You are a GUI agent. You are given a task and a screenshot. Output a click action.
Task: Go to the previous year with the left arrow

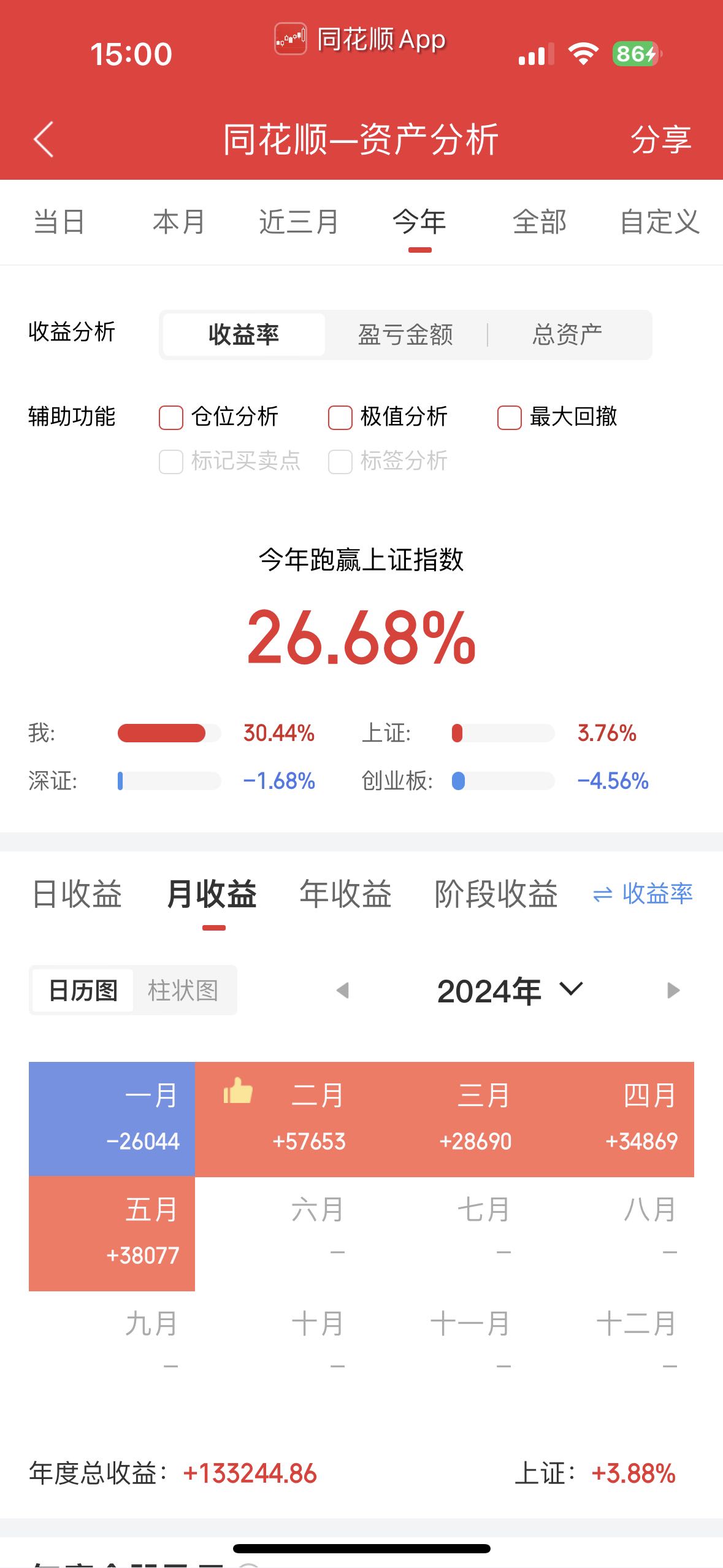pyautogui.click(x=343, y=990)
